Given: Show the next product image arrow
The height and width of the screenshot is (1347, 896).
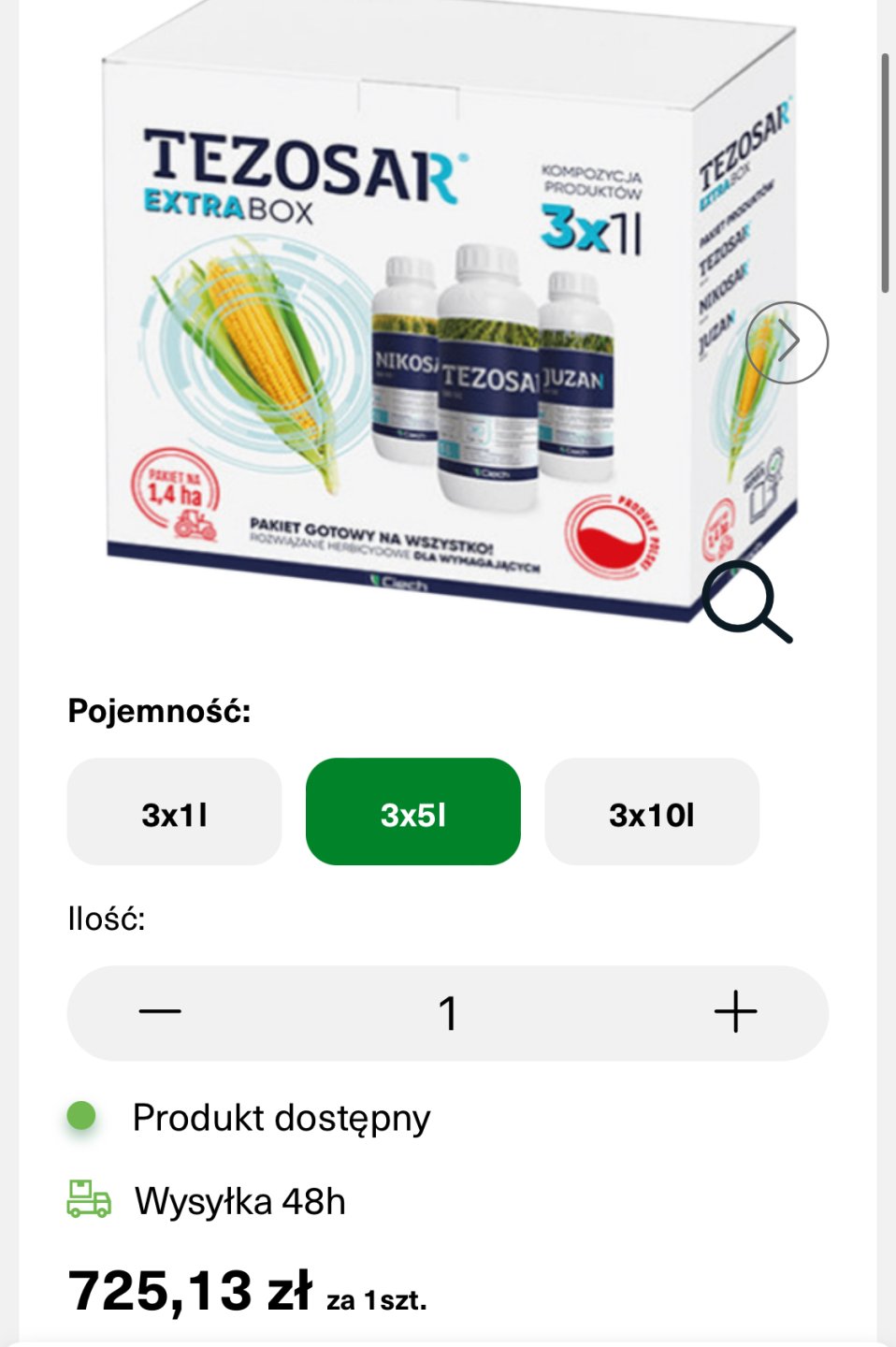Looking at the screenshot, I should [x=787, y=342].
